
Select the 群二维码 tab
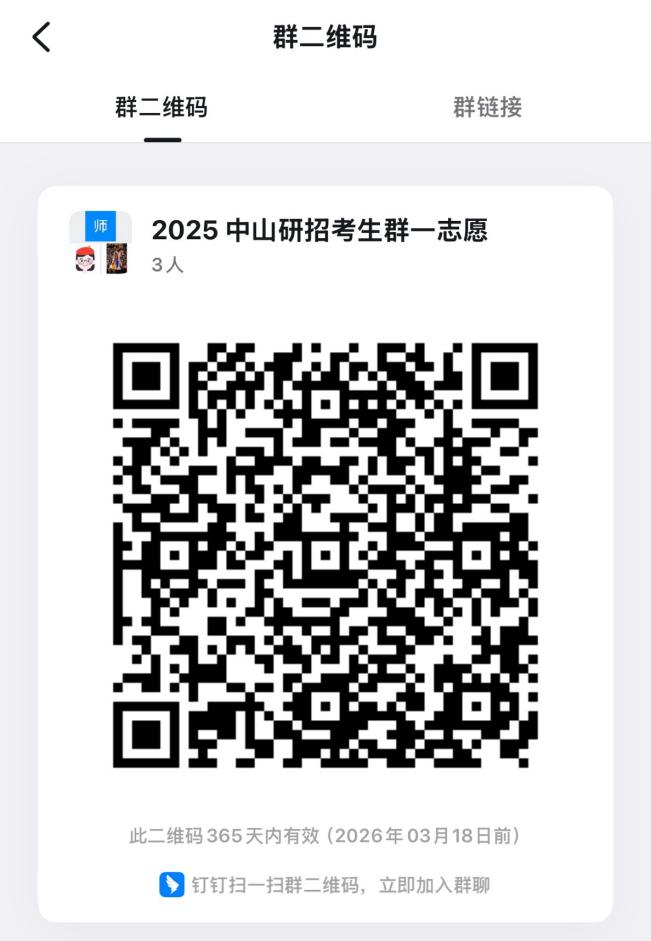pyautogui.click(x=162, y=107)
